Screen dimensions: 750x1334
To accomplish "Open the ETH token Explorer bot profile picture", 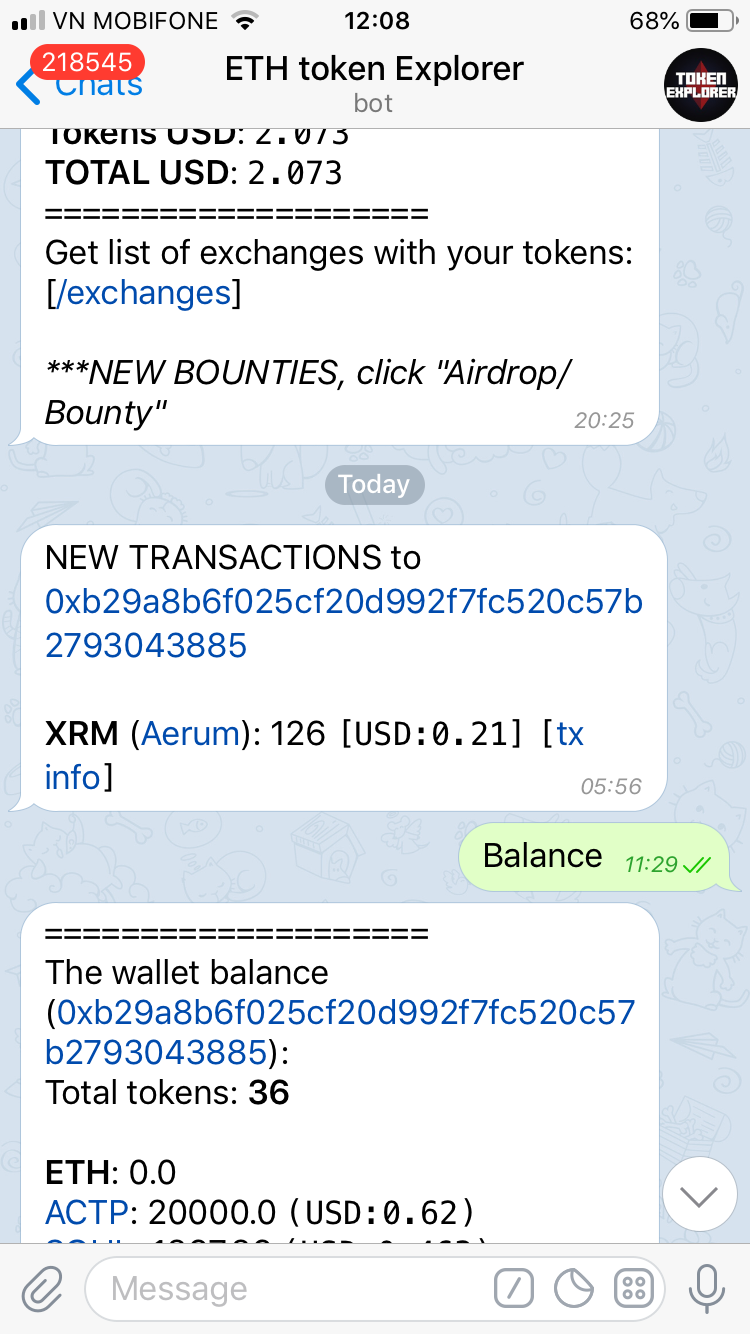I will 701,84.
